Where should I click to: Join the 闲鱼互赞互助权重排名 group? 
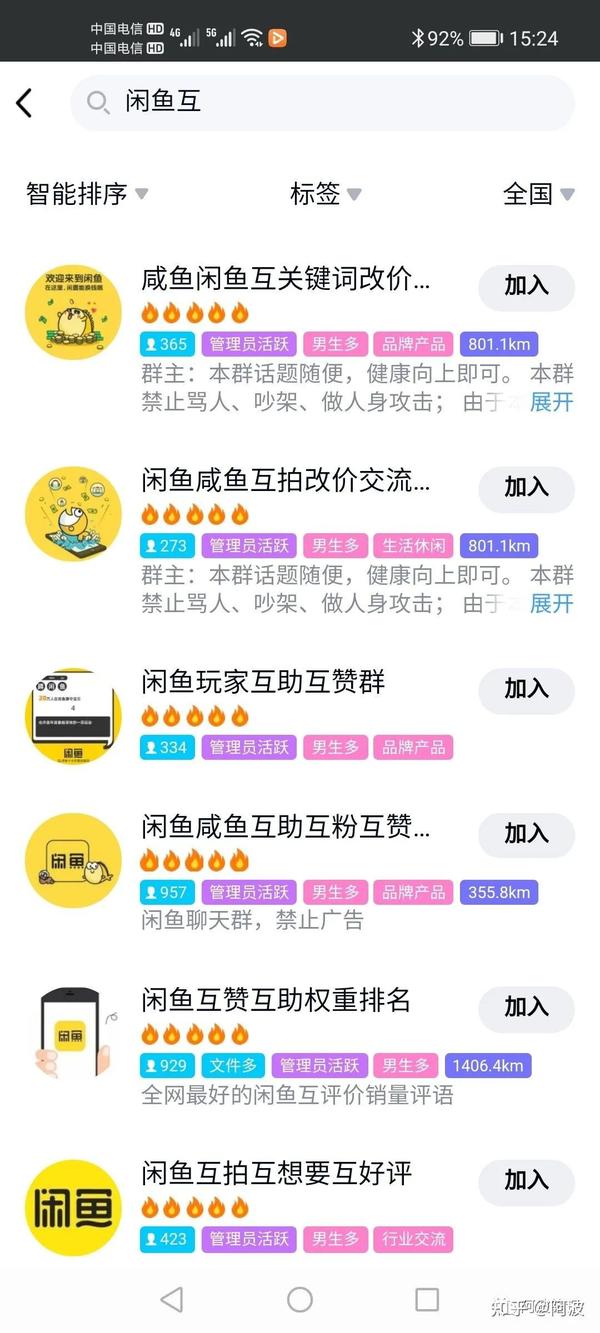pos(526,1008)
